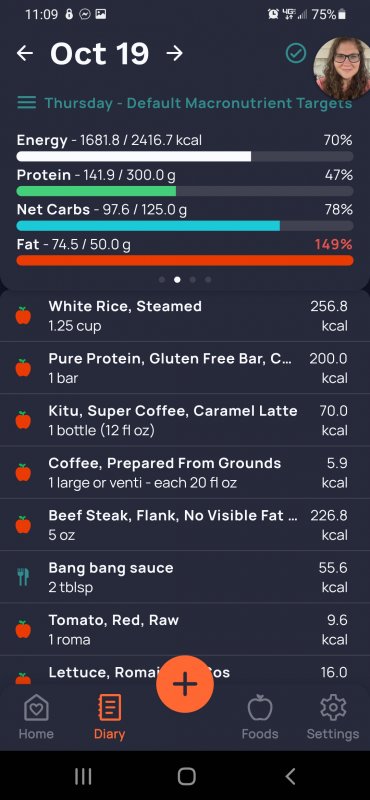Tap the system home button
Image resolution: width=370 pixels, height=800 pixels.
click(x=186, y=777)
